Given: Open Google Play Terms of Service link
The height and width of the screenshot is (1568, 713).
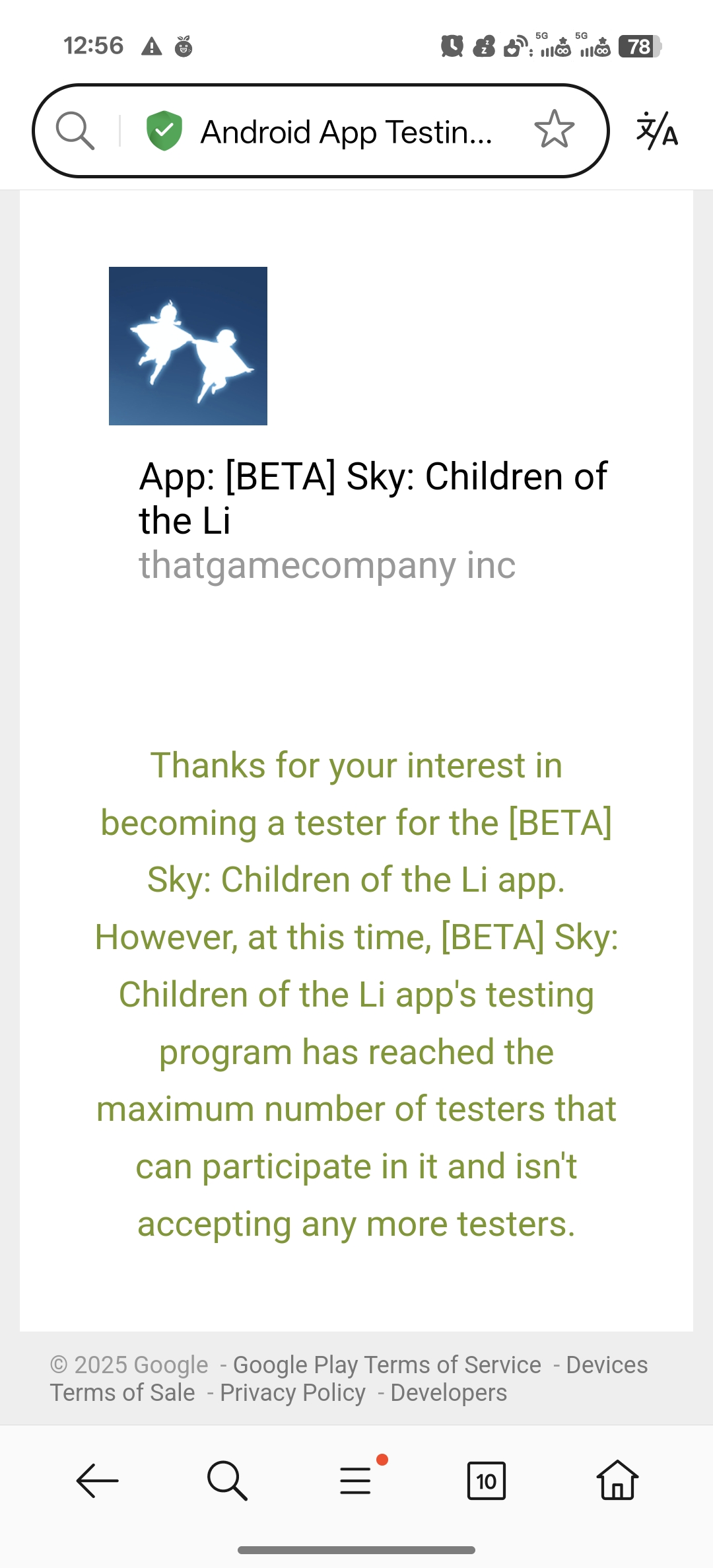Looking at the screenshot, I should [387, 1365].
